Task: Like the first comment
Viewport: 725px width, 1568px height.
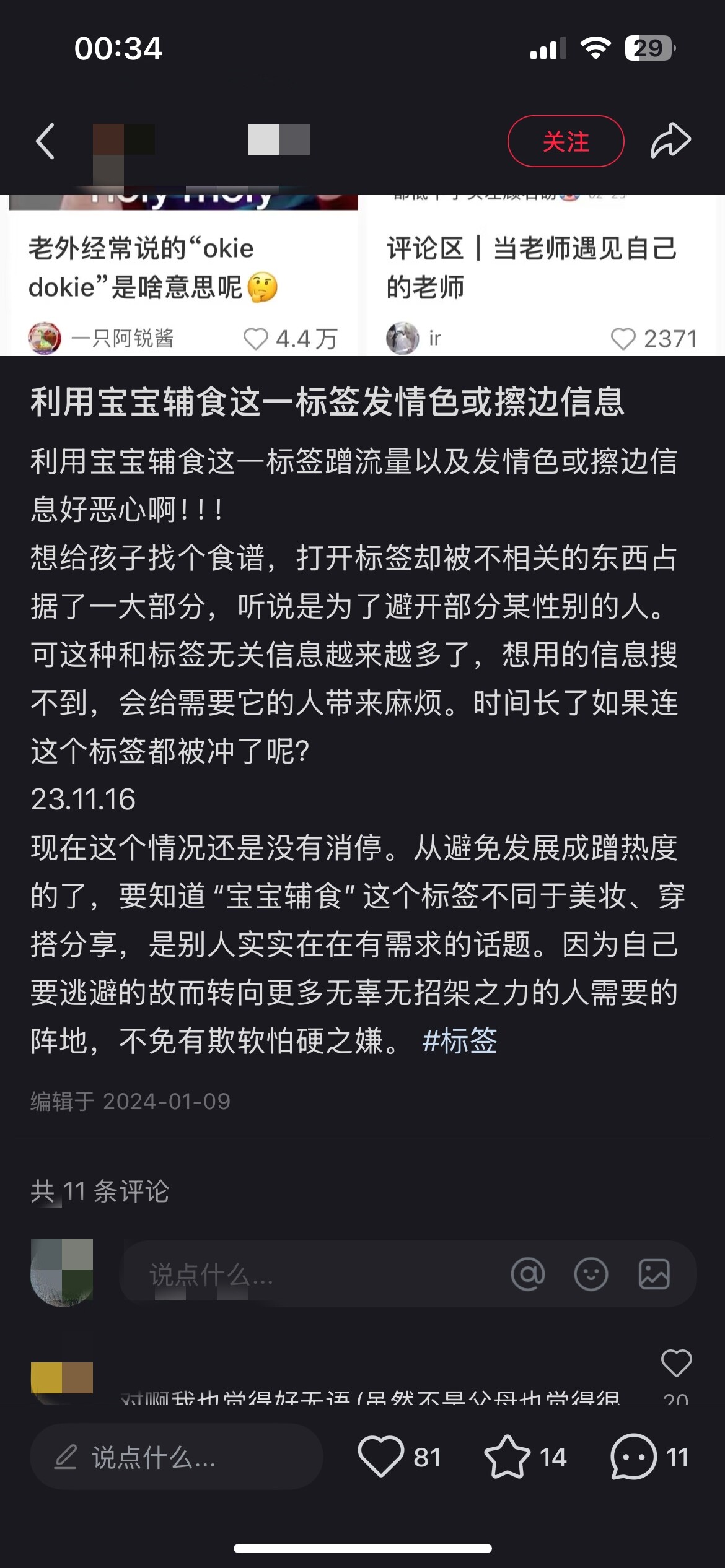Action: [x=676, y=1364]
